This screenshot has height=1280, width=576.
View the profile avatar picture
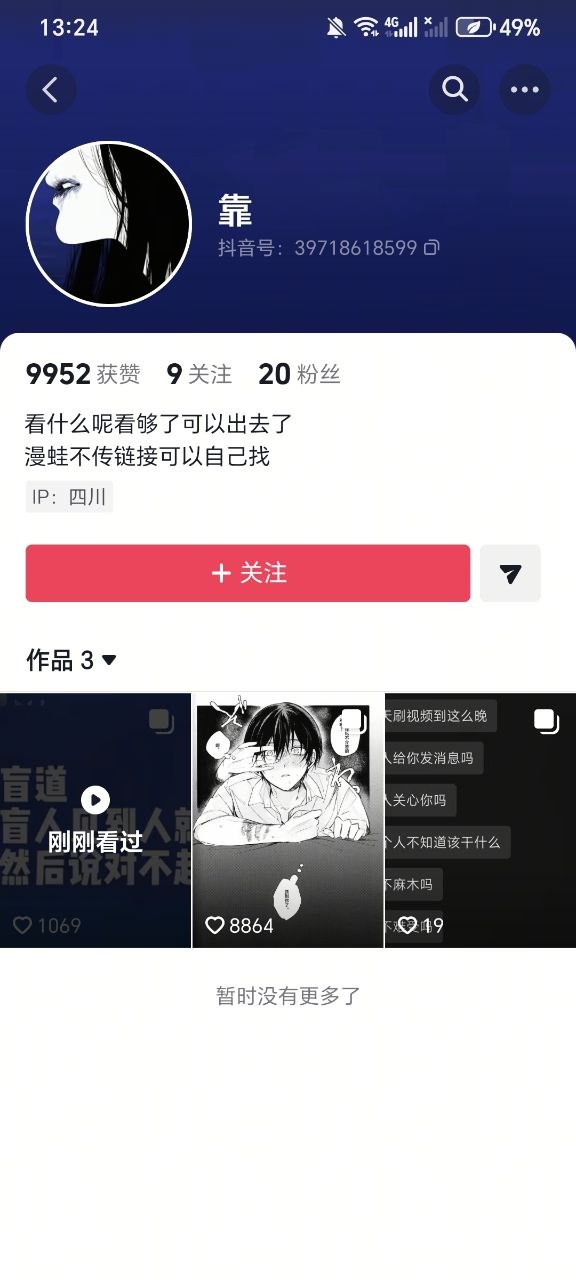[109, 224]
